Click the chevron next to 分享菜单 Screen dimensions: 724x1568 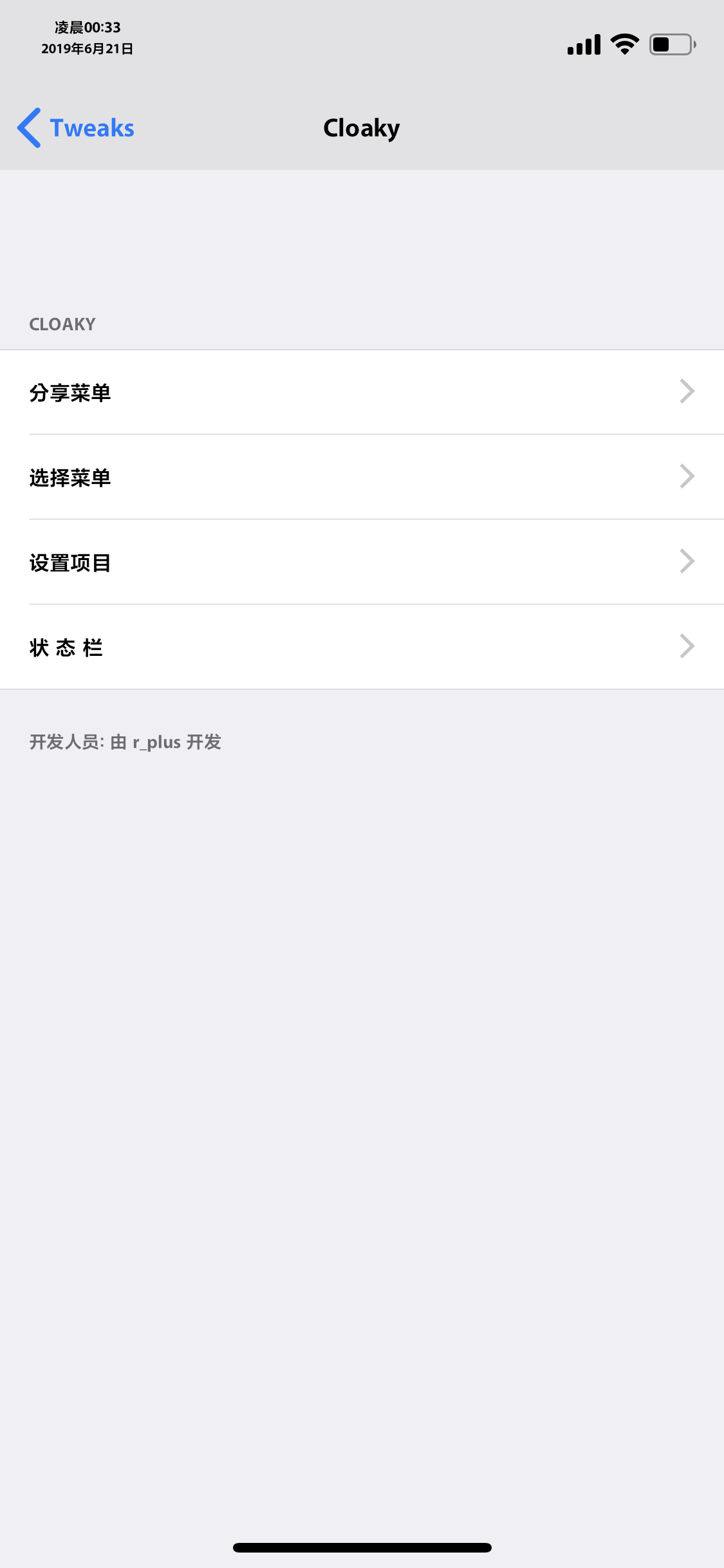click(x=686, y=391)
